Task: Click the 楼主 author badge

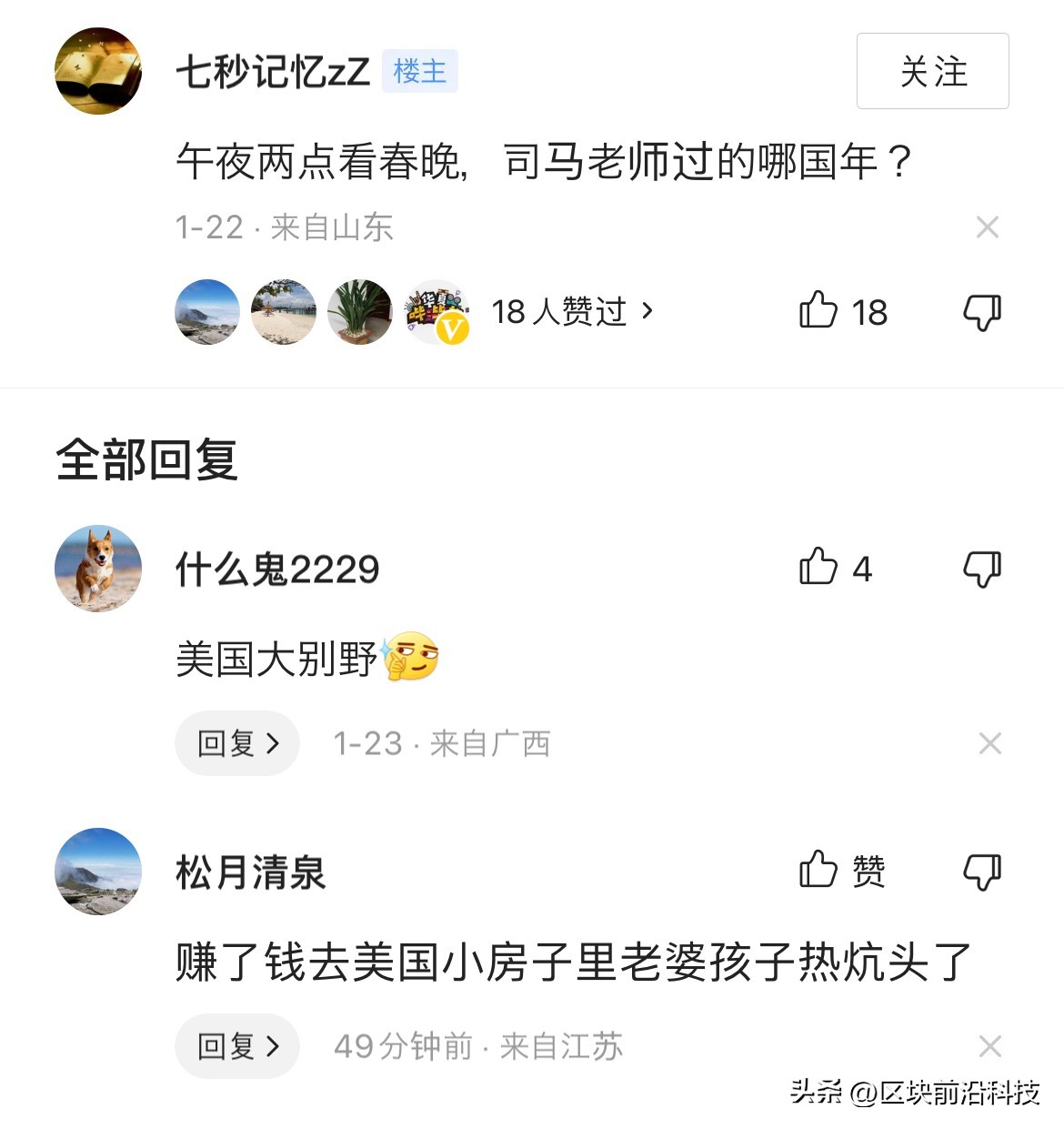Action: point(419,72)
